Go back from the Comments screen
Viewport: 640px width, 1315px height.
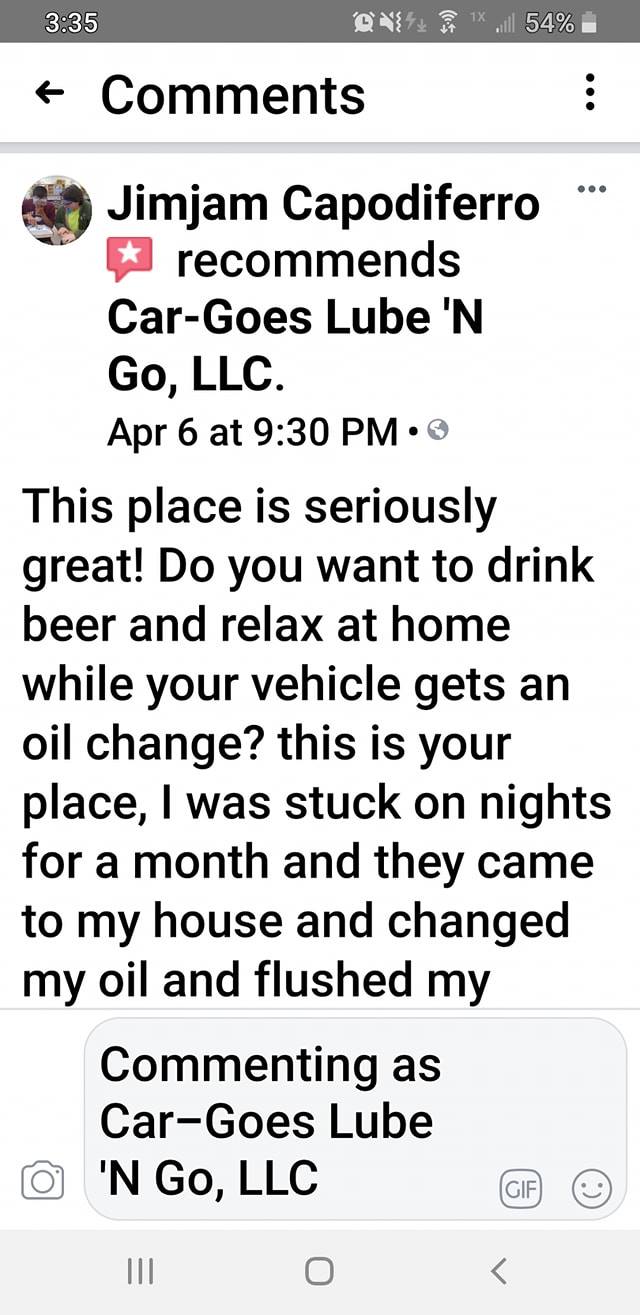(48, 95)
